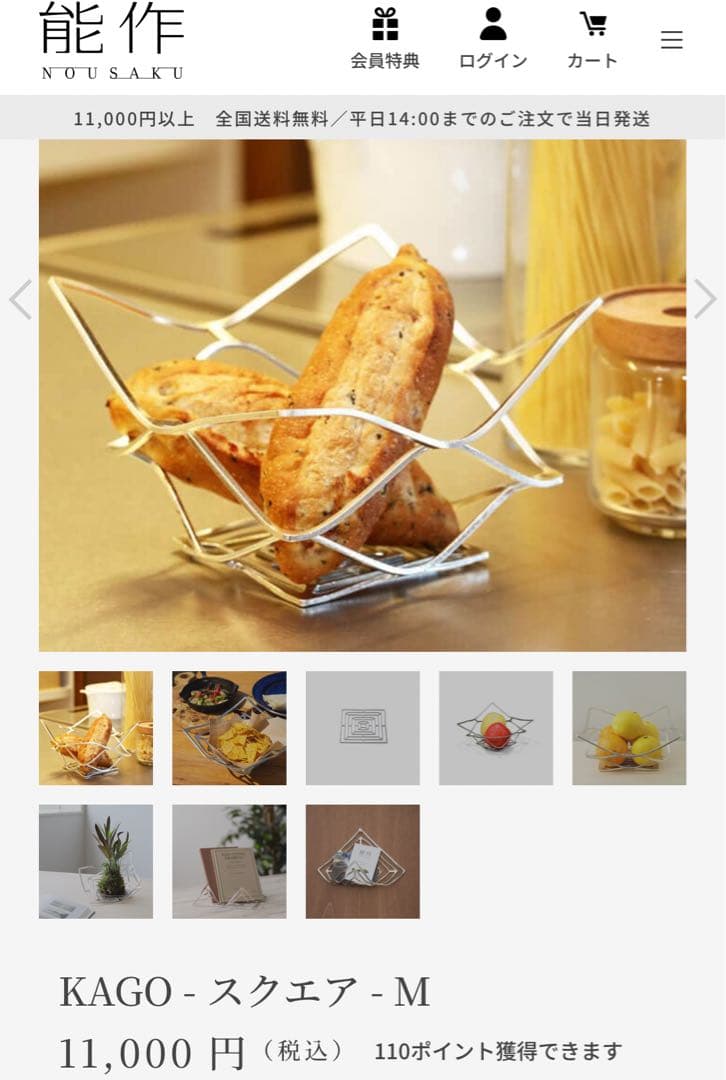Tap the 能作 NOUSAKU logo to go home

(112, 40)
